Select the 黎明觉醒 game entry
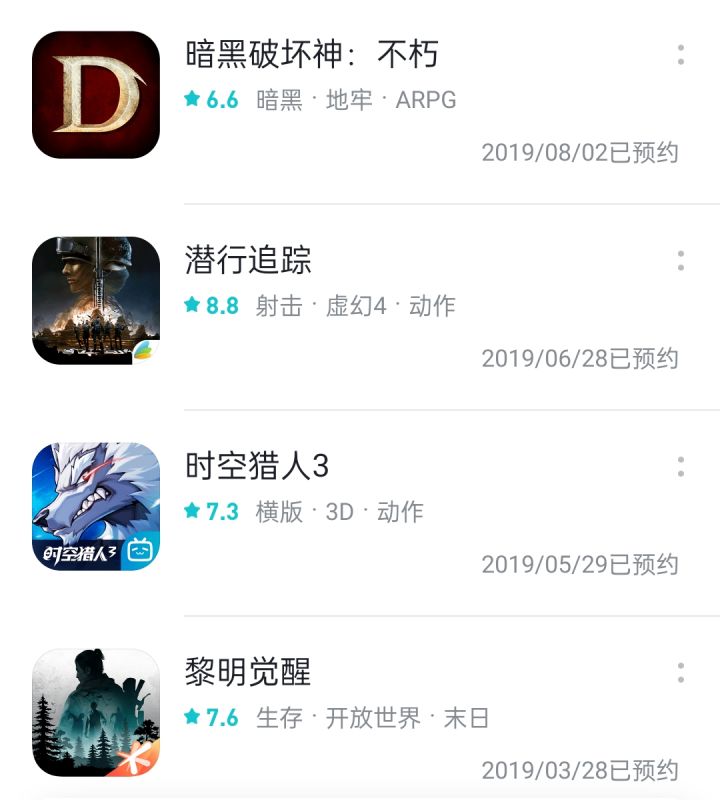 (249, 672)
